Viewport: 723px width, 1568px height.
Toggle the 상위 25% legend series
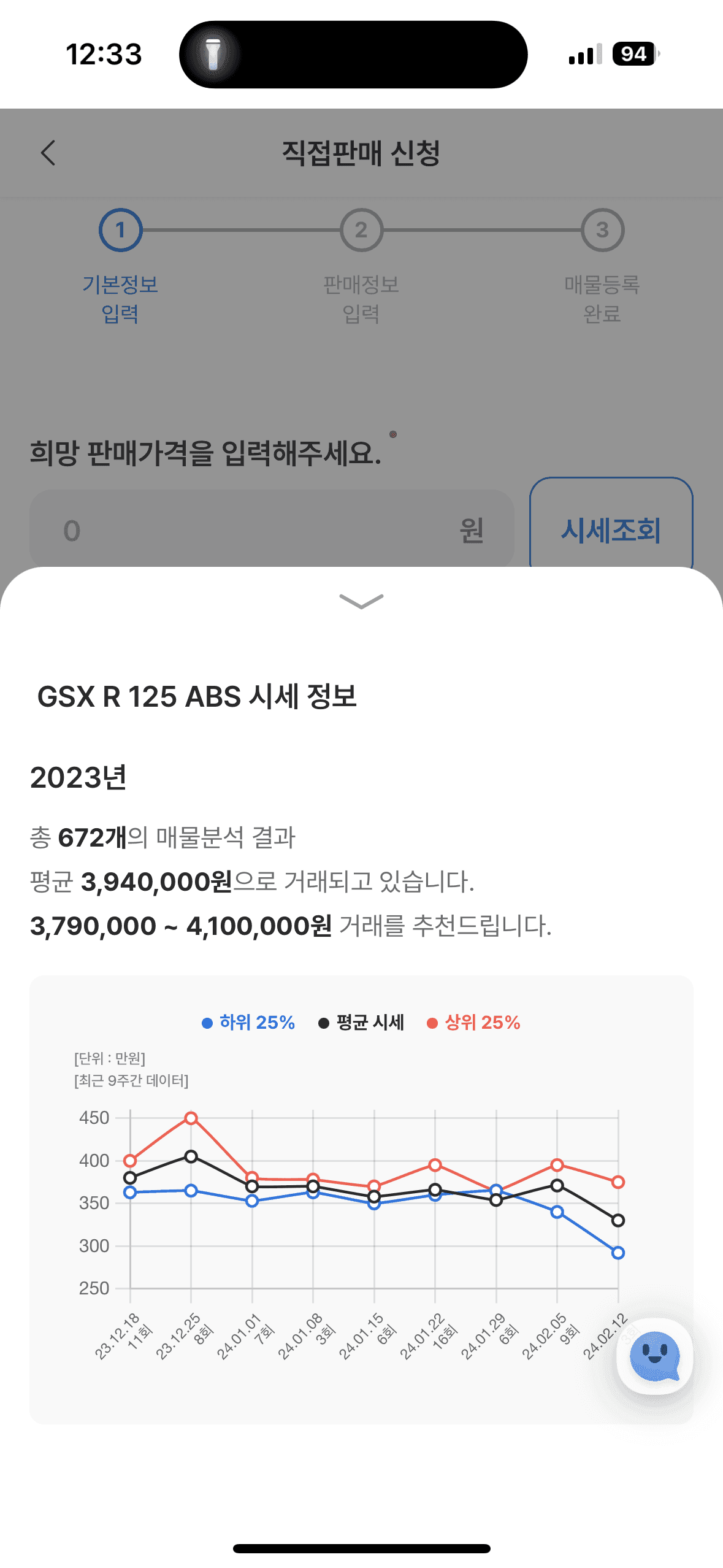tap(473, 1023)
